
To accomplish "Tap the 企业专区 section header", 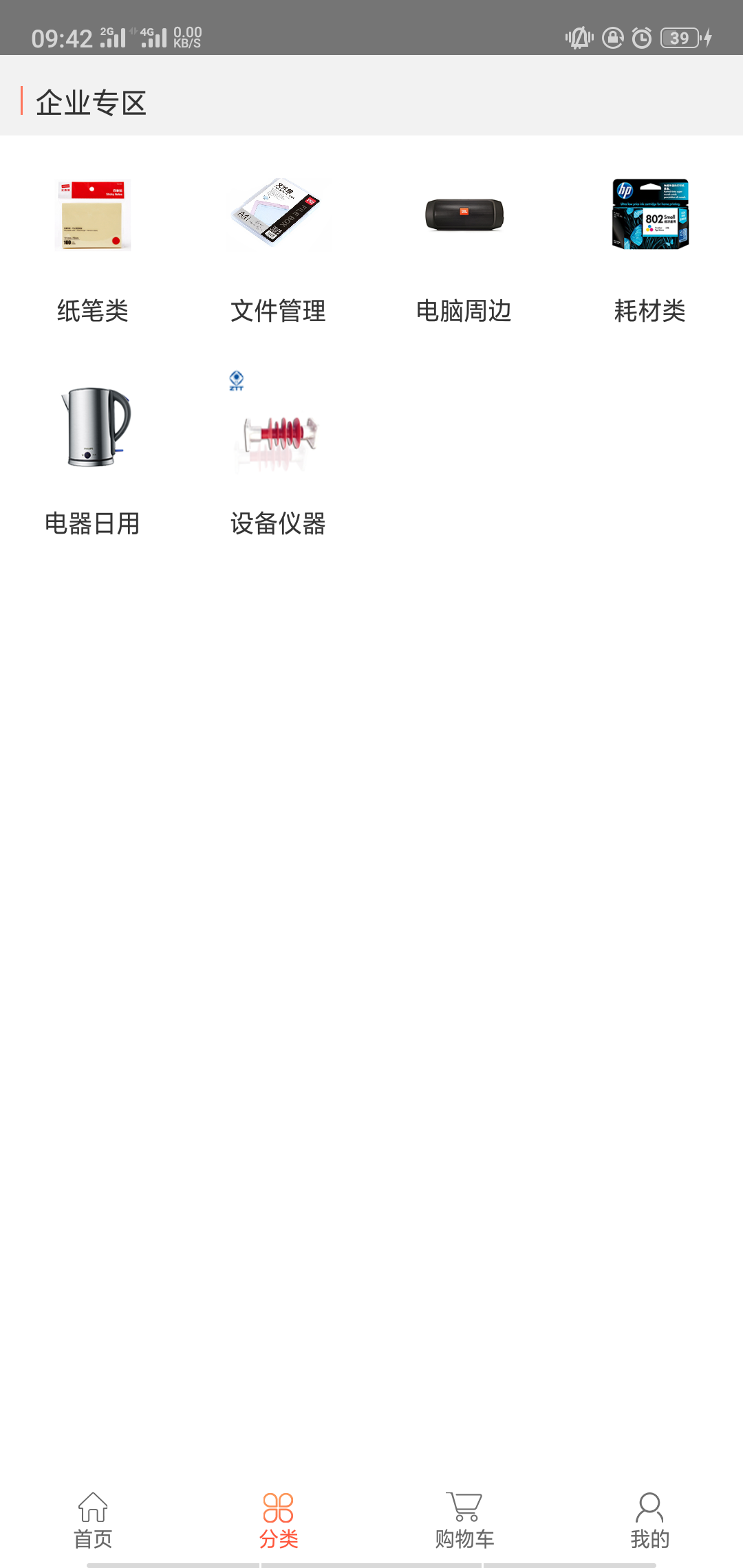I will click(x=91, y=103).
